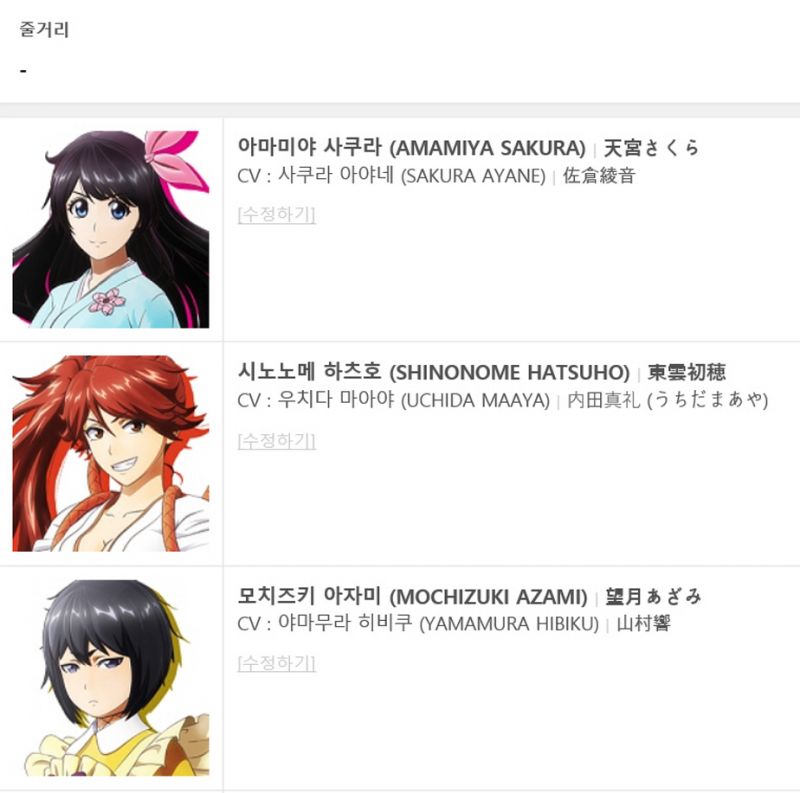Tap 수정하기 under Amamiya Sakura
This screenshot has width=800, height=793.
click(x=277, y=214)
